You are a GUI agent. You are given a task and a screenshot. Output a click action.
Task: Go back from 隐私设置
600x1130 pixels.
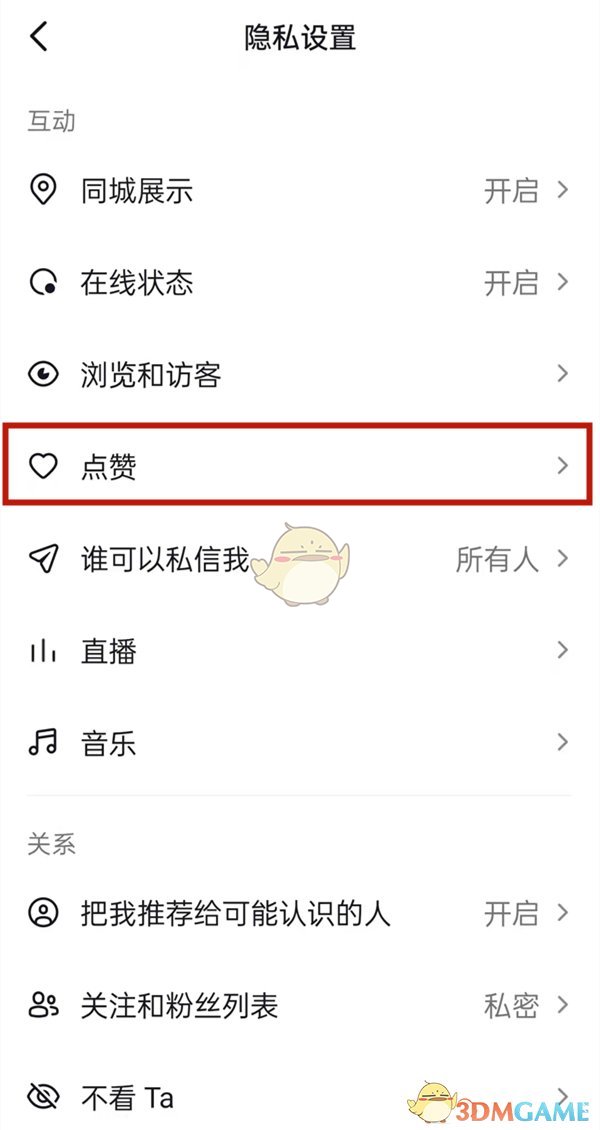(39, 38)
